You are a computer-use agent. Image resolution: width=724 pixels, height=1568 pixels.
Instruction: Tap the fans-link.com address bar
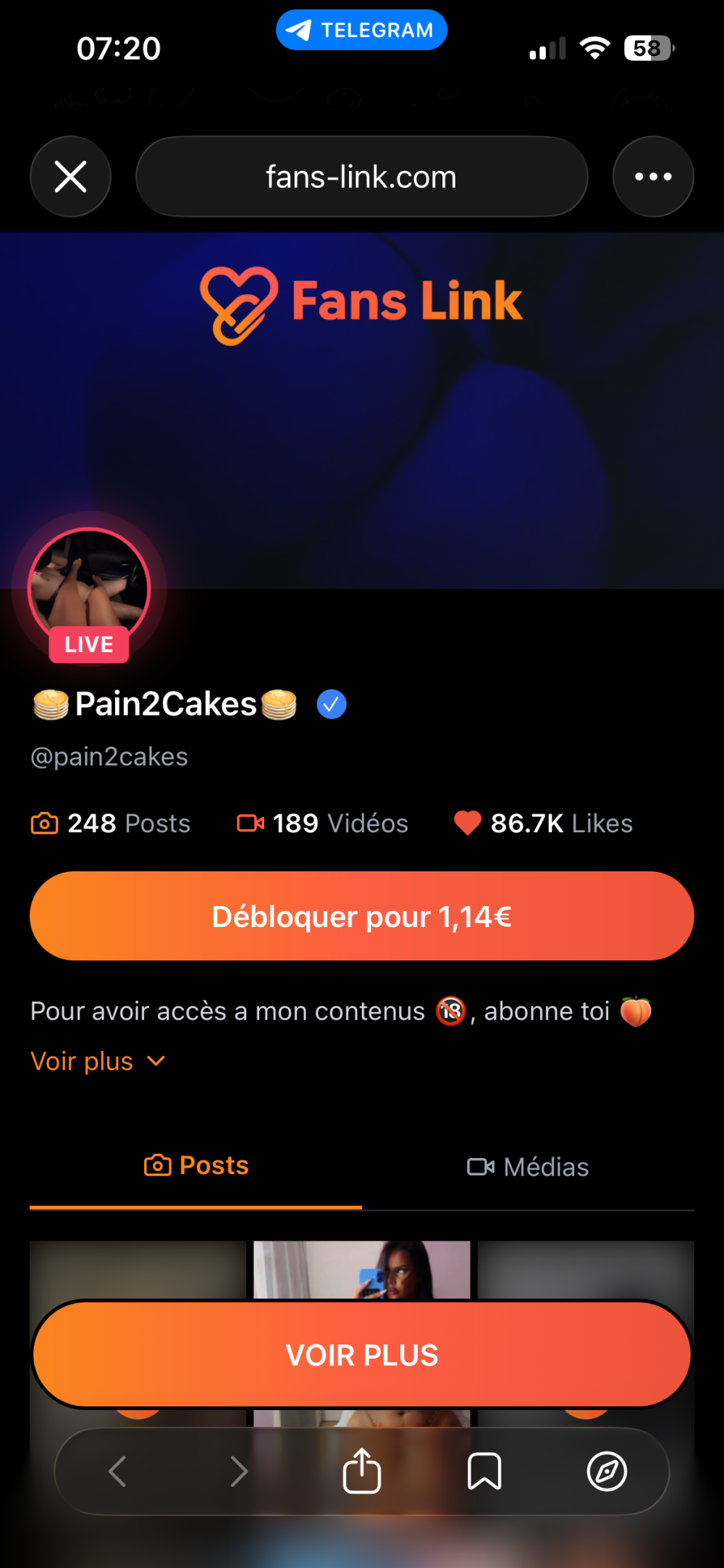[361, 177]
